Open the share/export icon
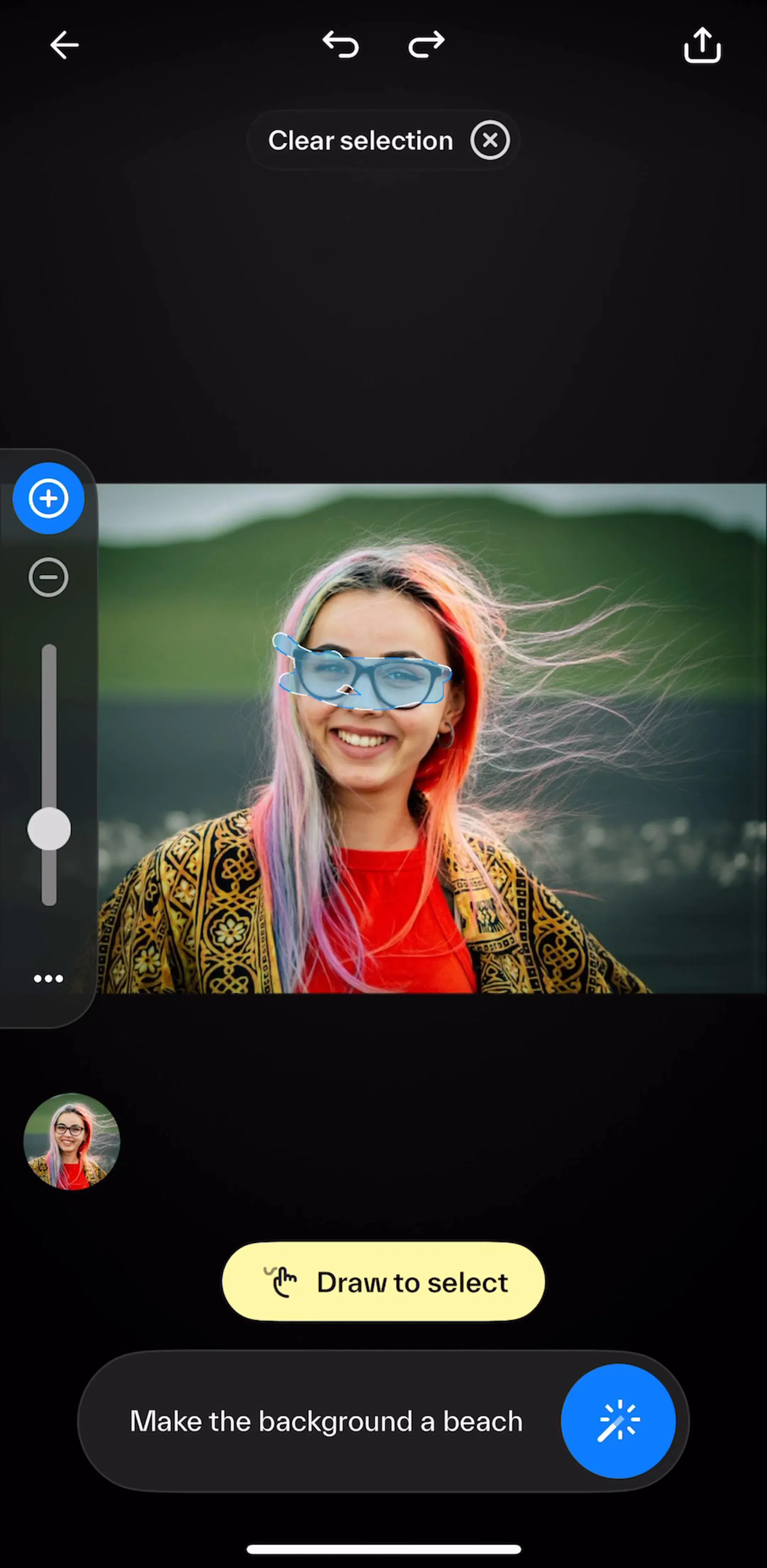 [702, 45]
